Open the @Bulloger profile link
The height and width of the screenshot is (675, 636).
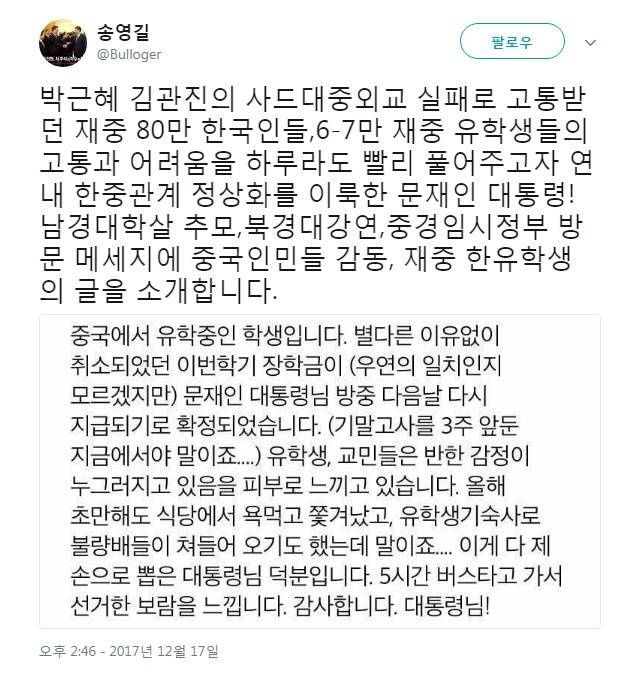129,55
